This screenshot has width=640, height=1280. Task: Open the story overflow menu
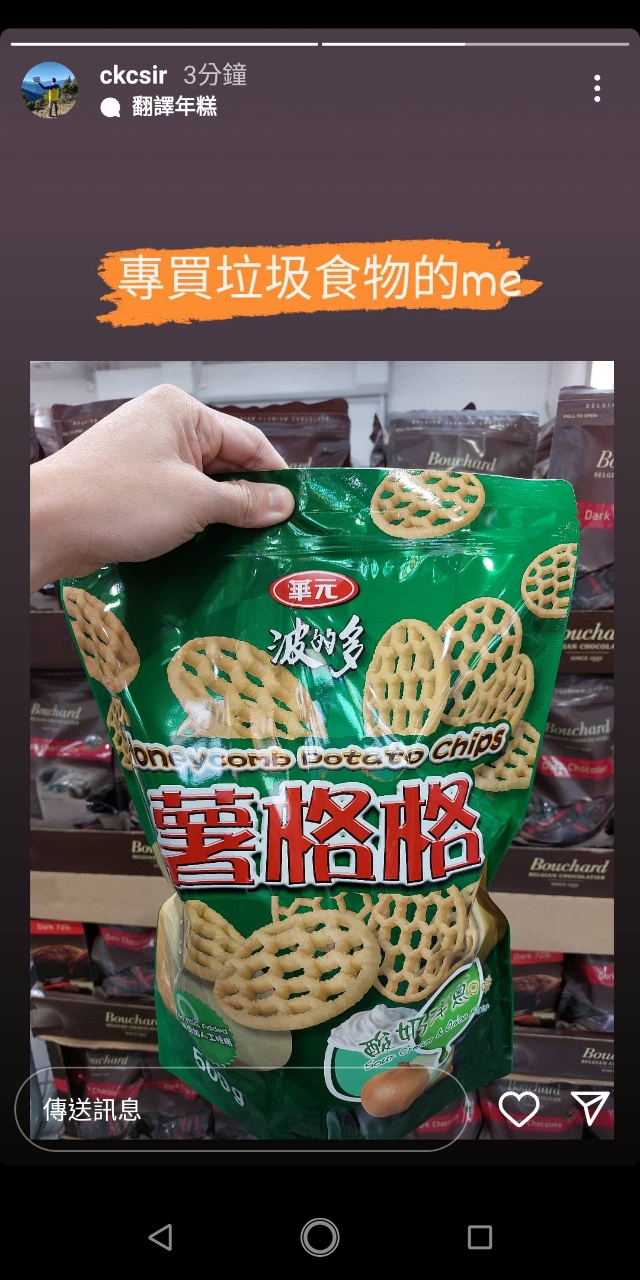click(x=597, y=89)
